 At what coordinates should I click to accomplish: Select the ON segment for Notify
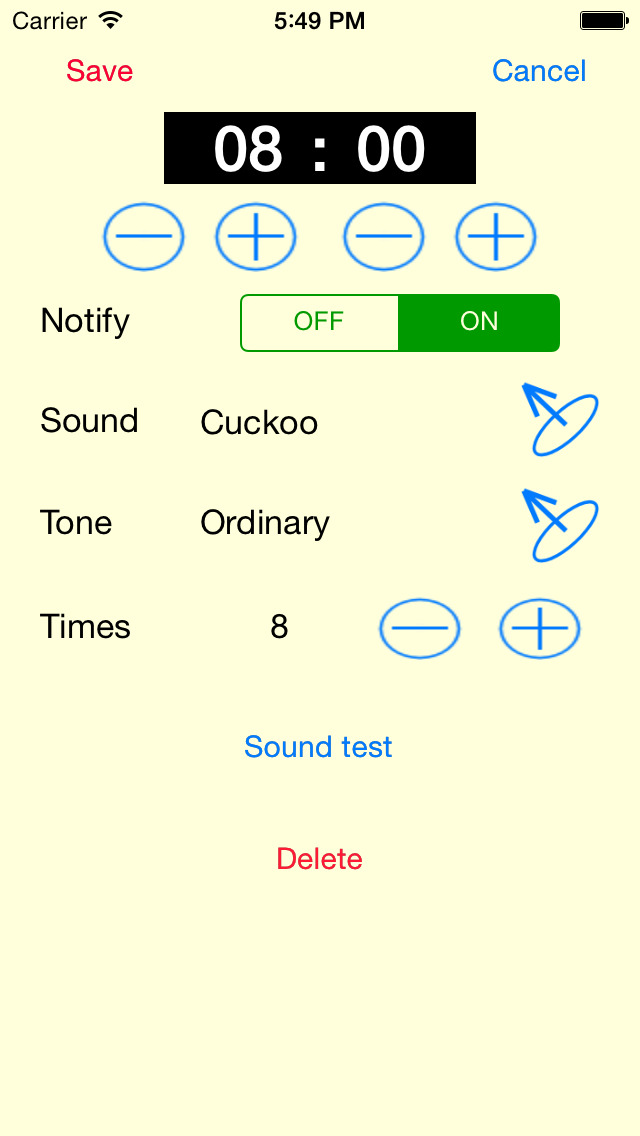479,322
